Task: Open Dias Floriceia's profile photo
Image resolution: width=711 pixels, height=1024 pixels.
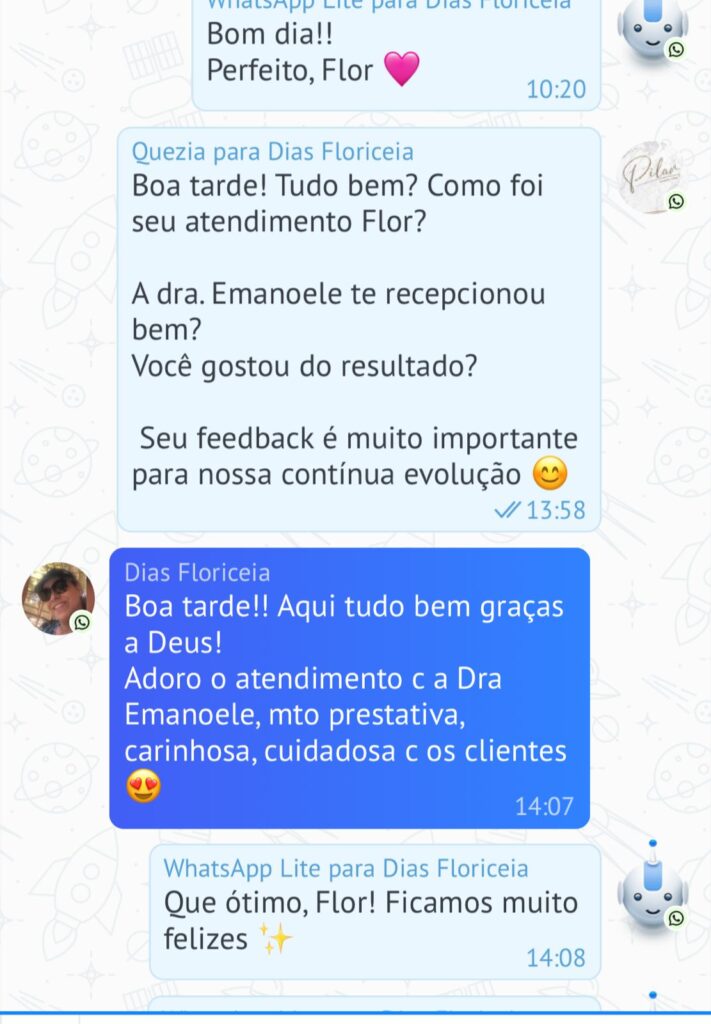Action: pyautogui.click(x=58, y=598)
